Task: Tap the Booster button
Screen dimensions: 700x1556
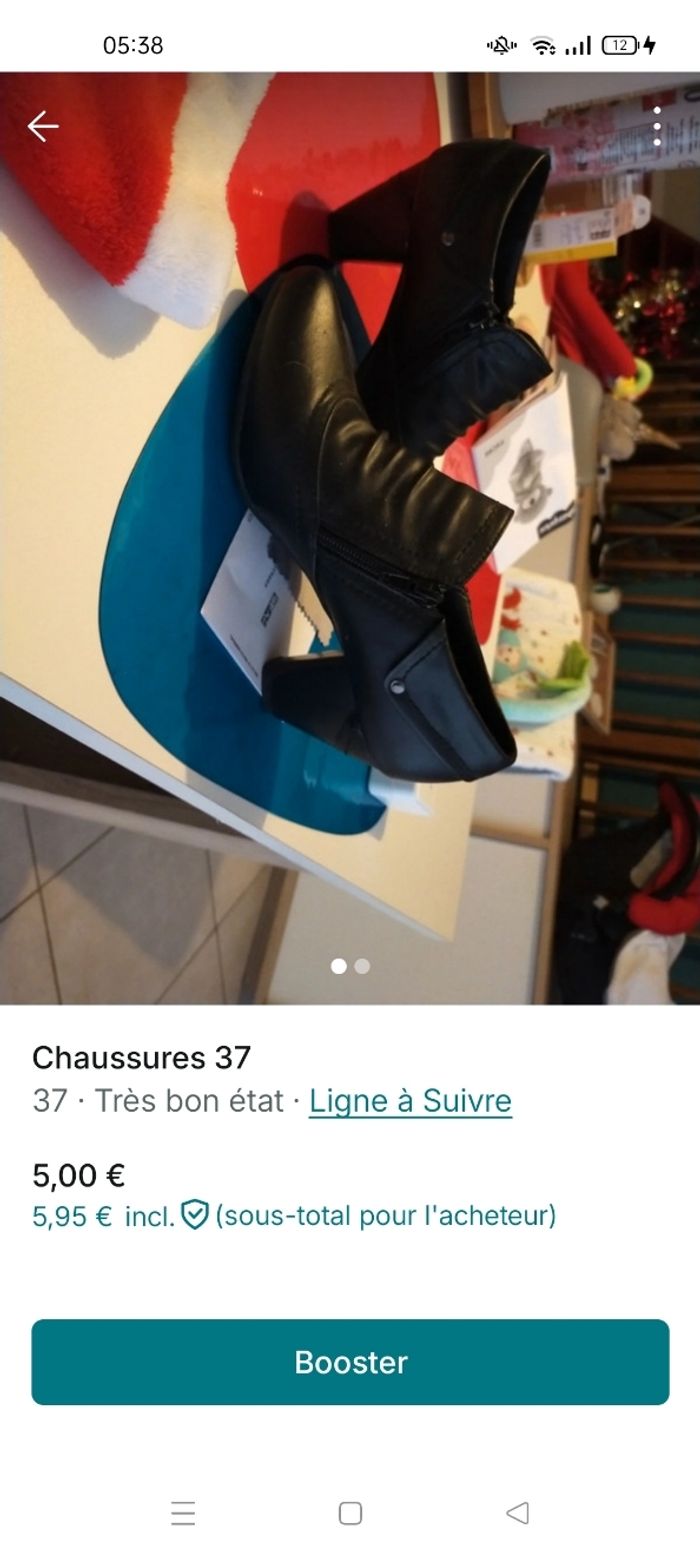Action: (x=350, y=1362)
